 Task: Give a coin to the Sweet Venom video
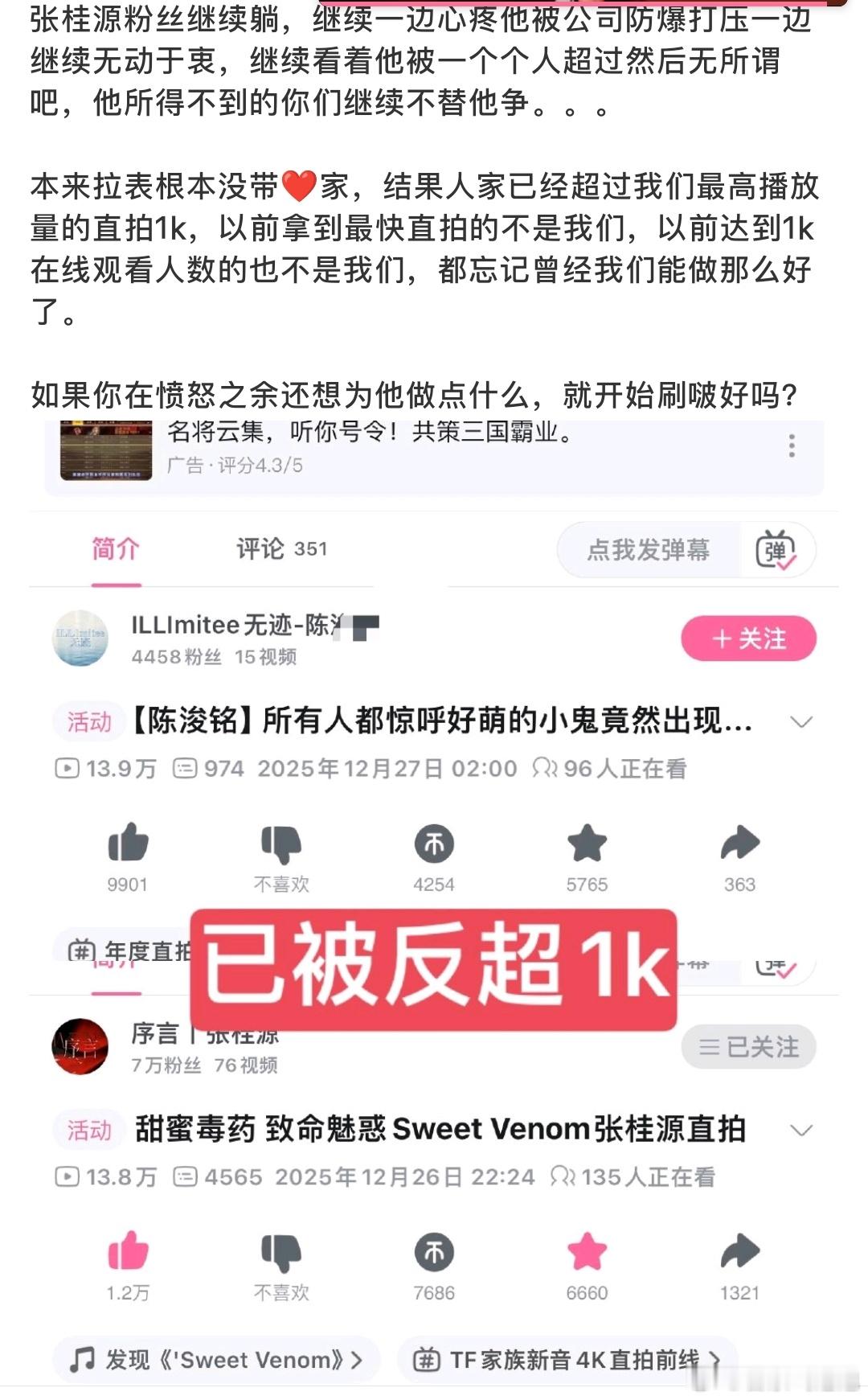pyautogui.click(x=433, y=1253)
